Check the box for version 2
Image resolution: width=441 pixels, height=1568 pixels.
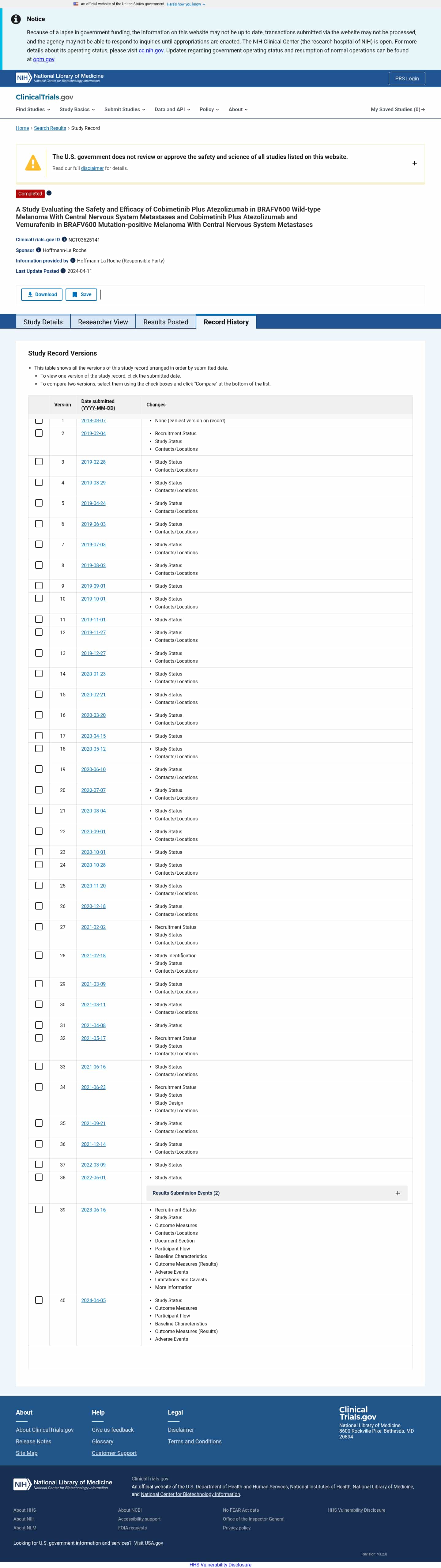(x=39, y=433)
